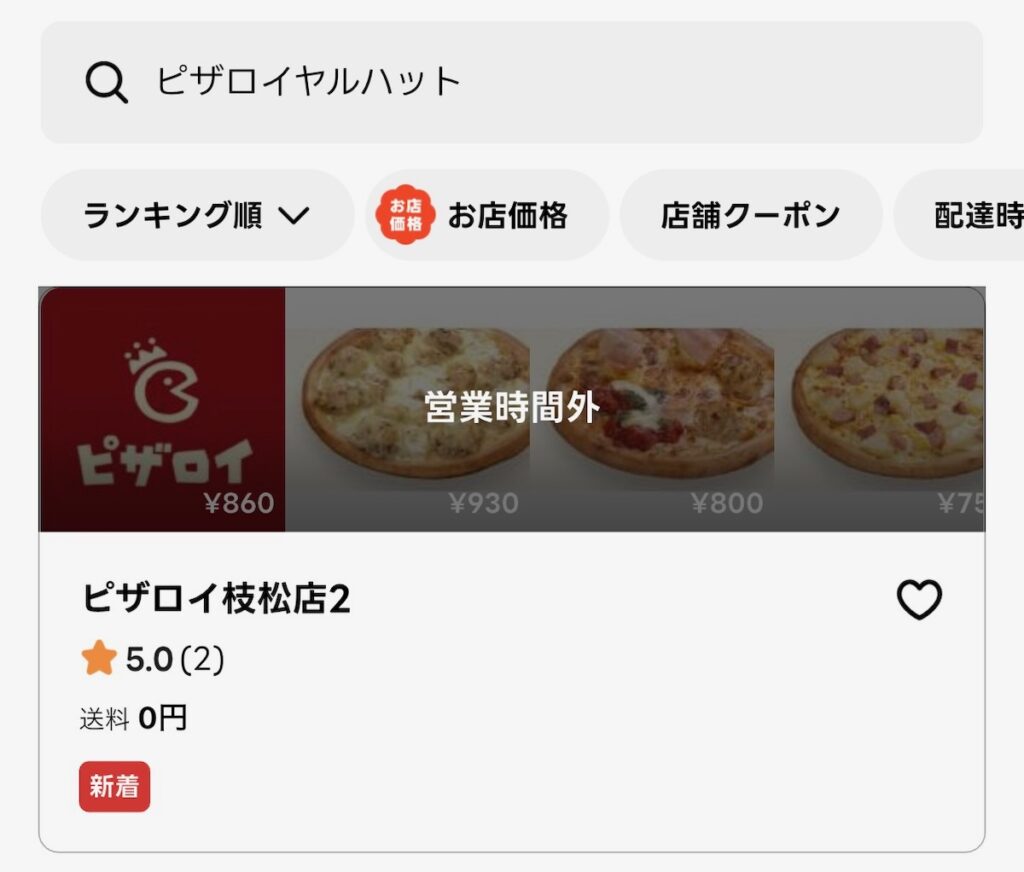The image size is (1024, 872).
Task: Expand the ランキング順 sort dropdown
Action: coord(197,215)
